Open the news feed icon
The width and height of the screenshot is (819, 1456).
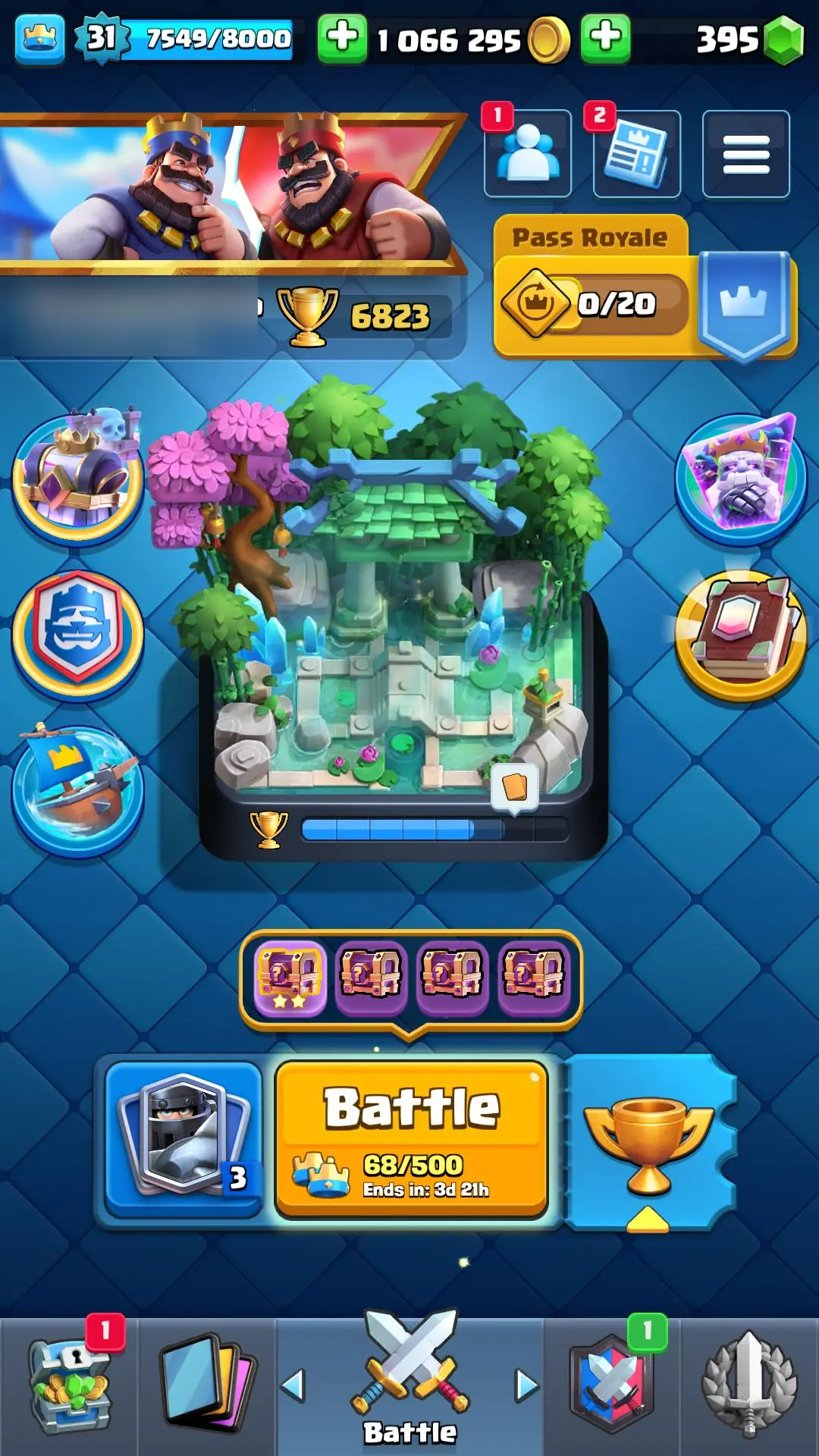637,154
